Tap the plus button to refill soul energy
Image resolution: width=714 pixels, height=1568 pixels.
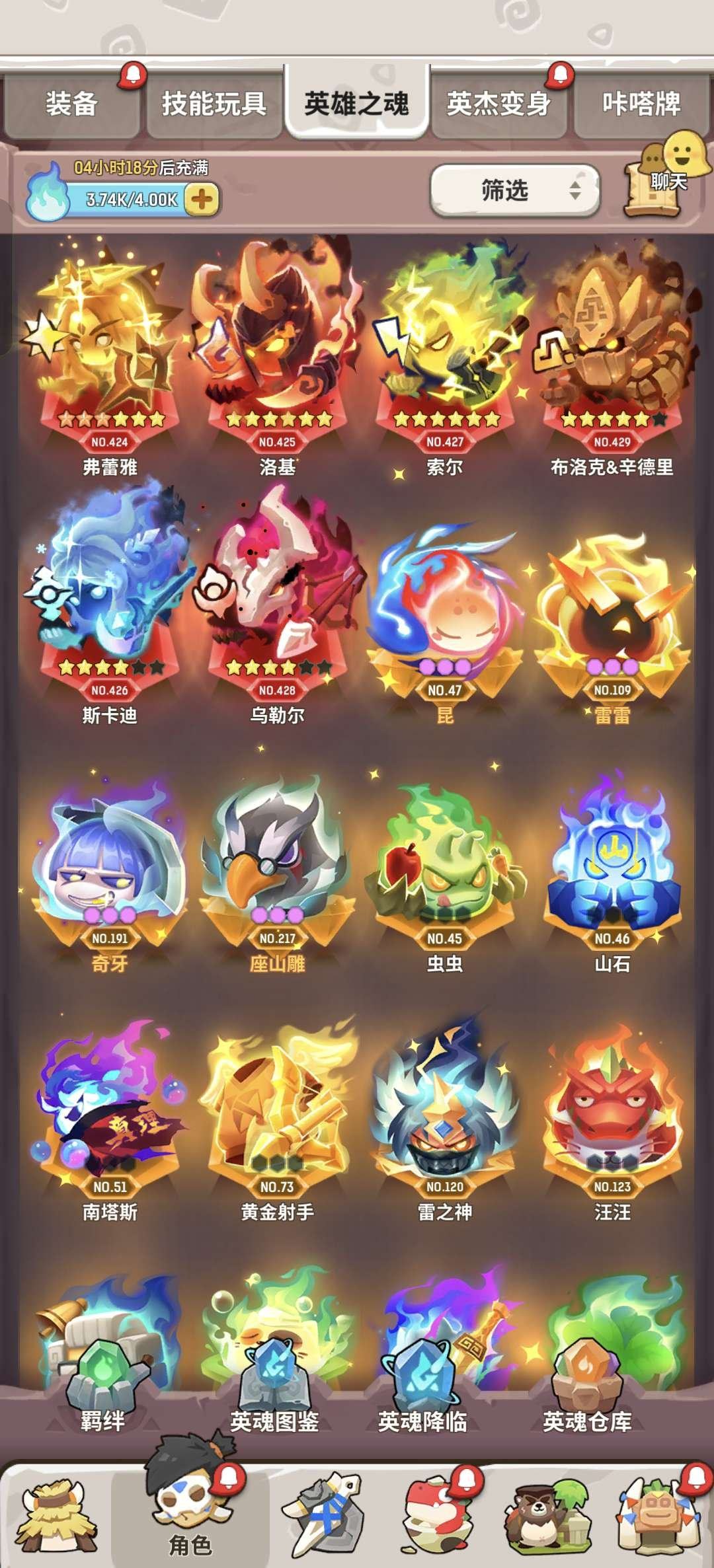pos(202,199)
